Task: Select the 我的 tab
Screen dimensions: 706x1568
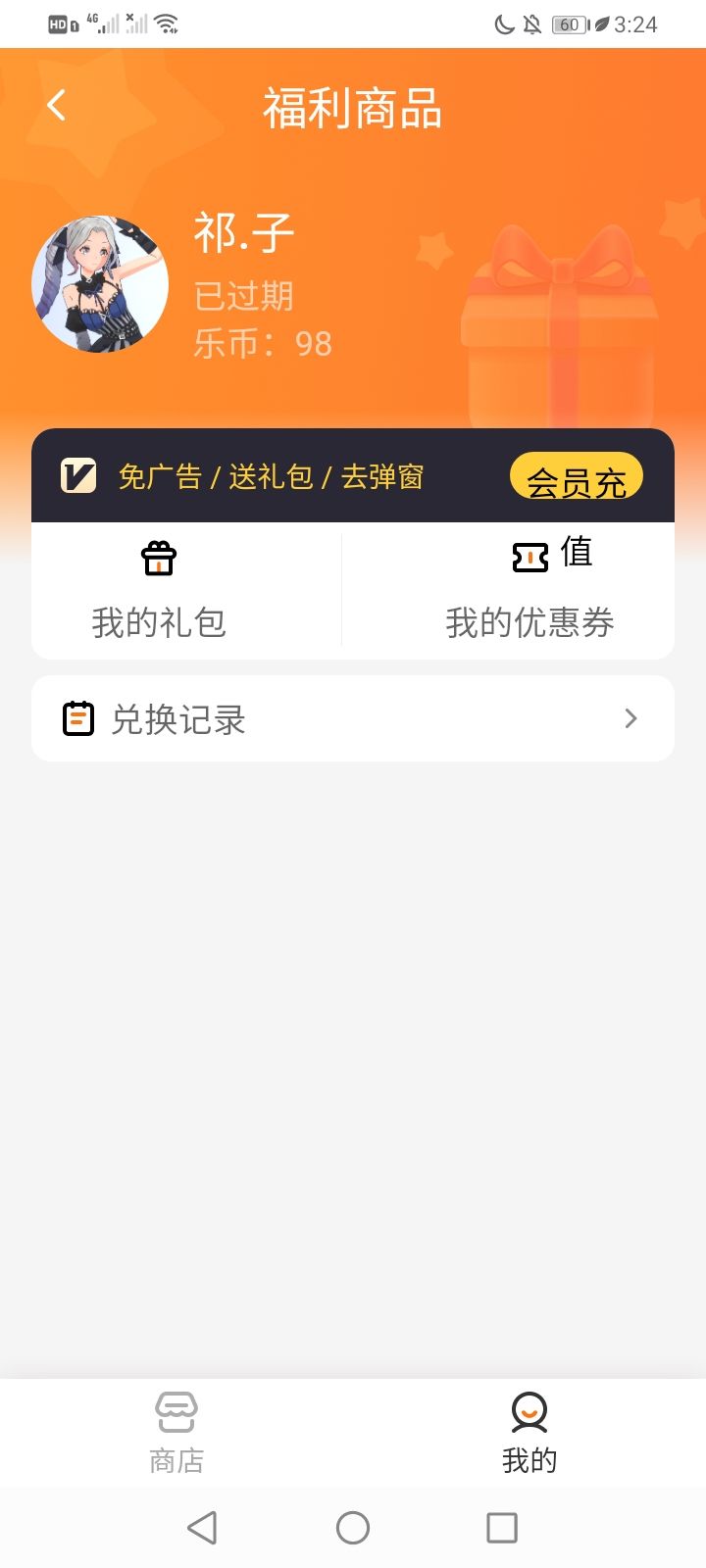Action: pos(529,1433)
